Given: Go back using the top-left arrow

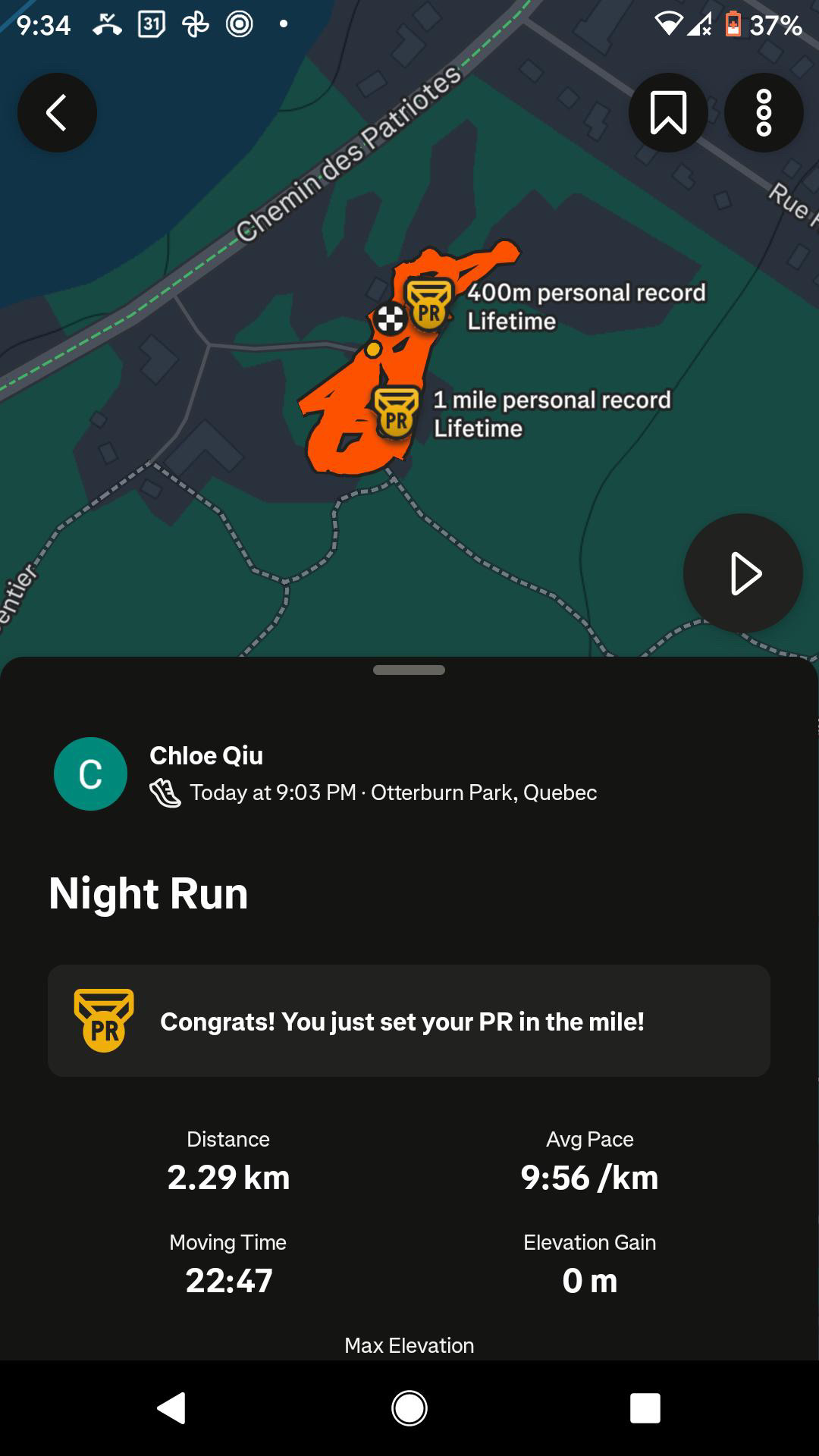Looking at the screenshot, I should pyautogui.click(x=57, y=113).
